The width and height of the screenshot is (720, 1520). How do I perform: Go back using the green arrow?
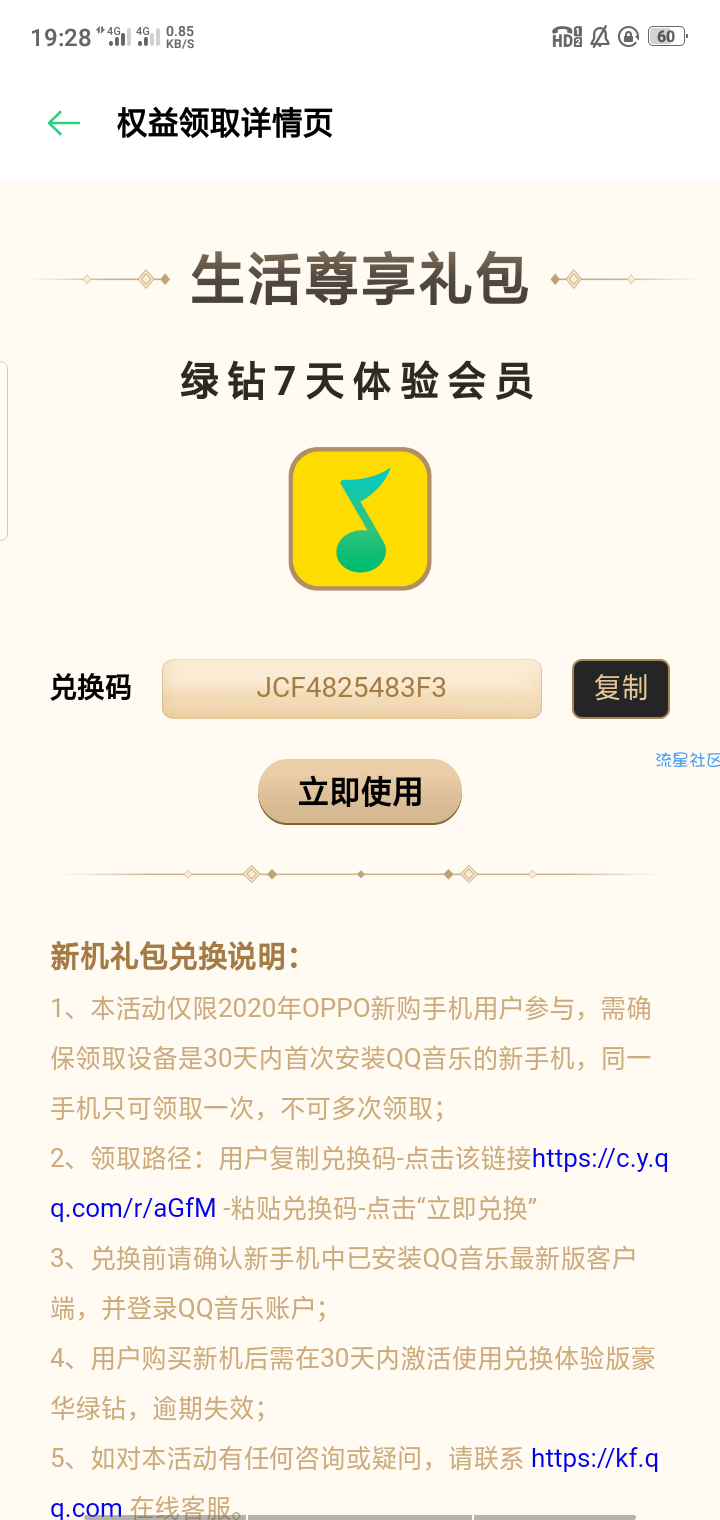(64, 123)
